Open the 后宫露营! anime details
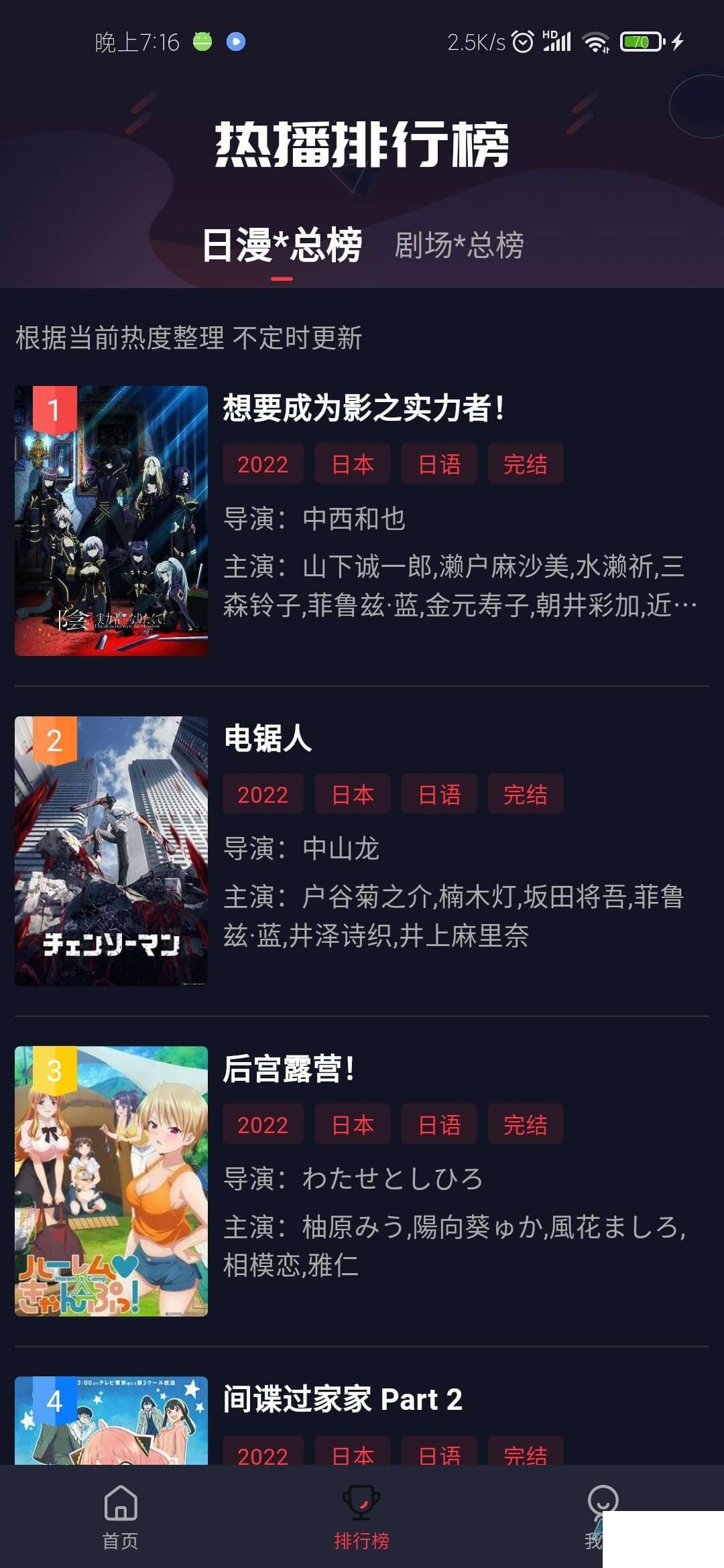 (288, 1069)
